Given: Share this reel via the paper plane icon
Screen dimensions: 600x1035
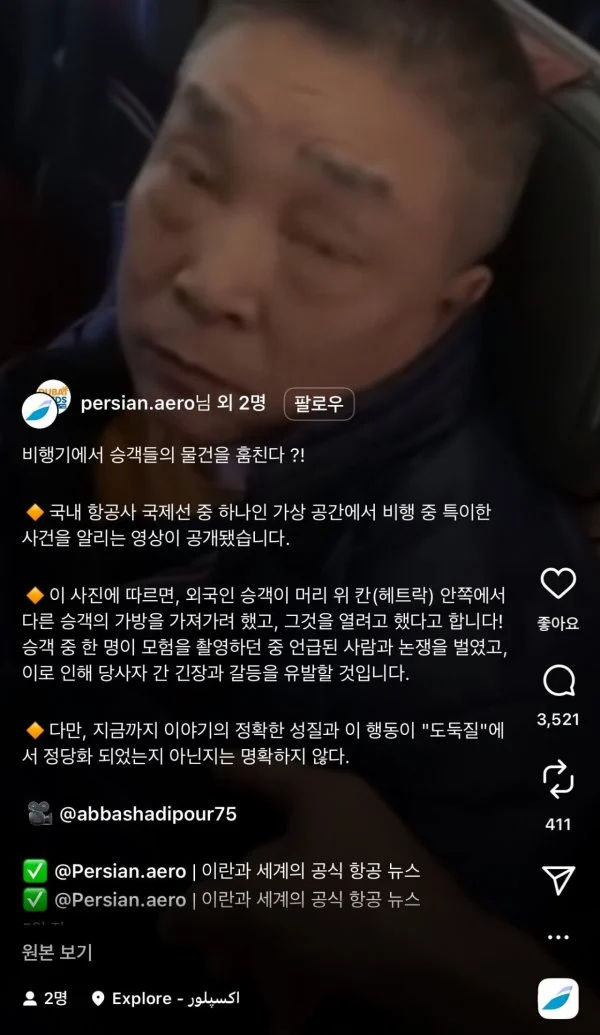Looking at the screenshot, I should pyautogui.click(x=558, y=880).
